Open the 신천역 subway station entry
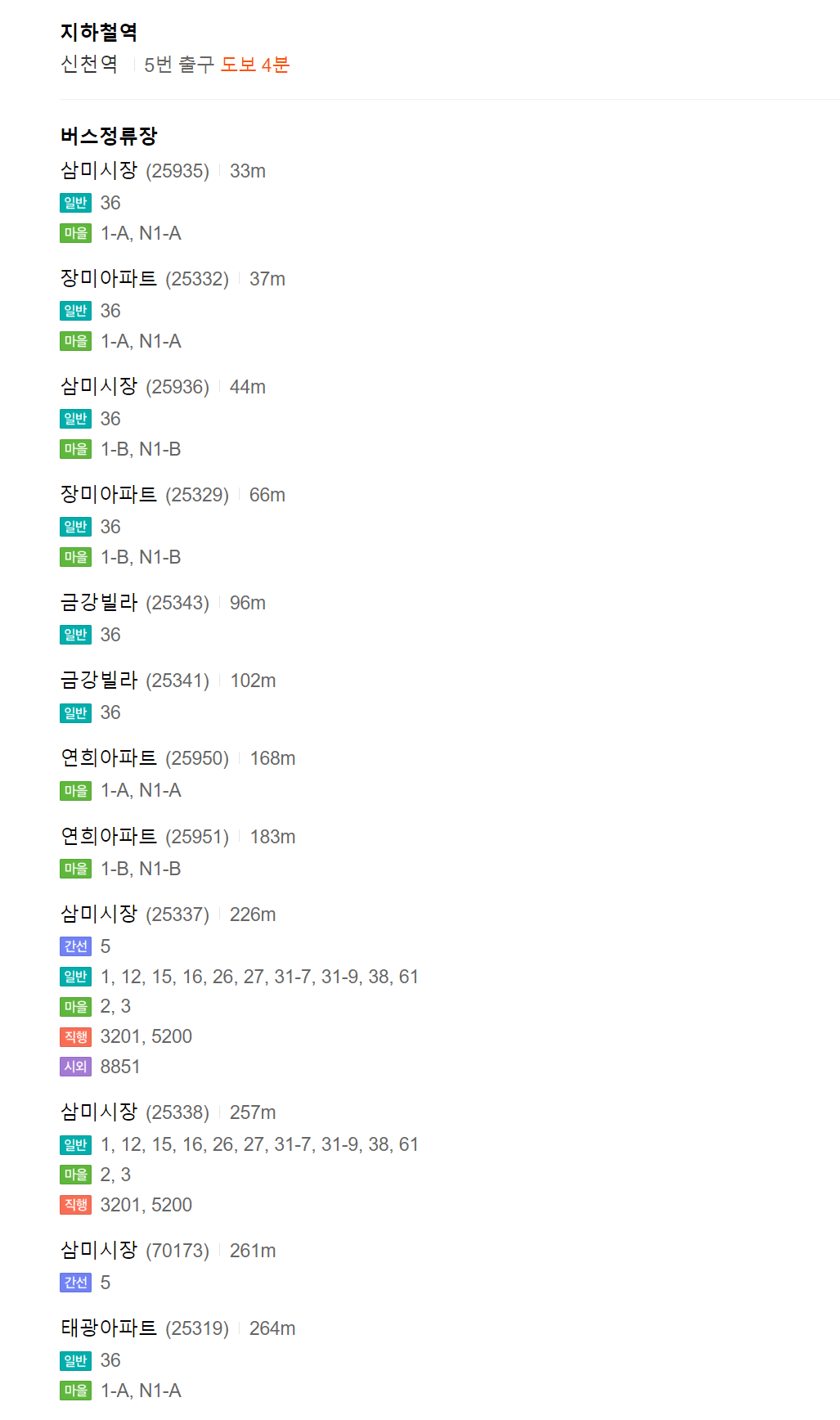 89,65
